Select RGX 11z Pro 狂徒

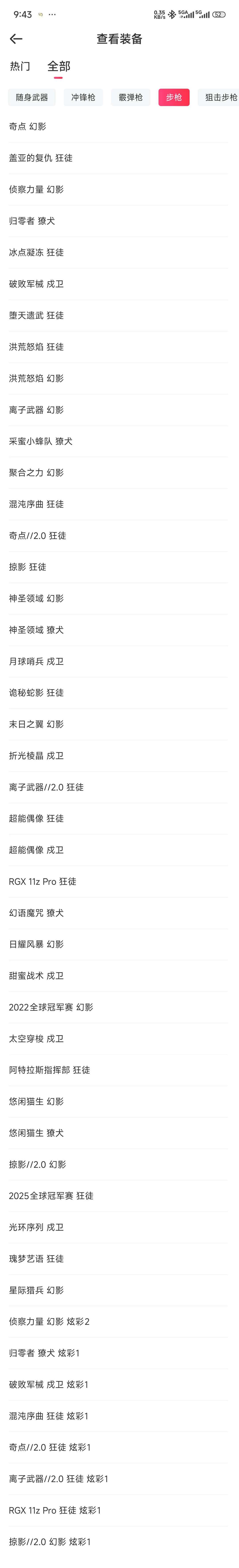tap(42, 882)
